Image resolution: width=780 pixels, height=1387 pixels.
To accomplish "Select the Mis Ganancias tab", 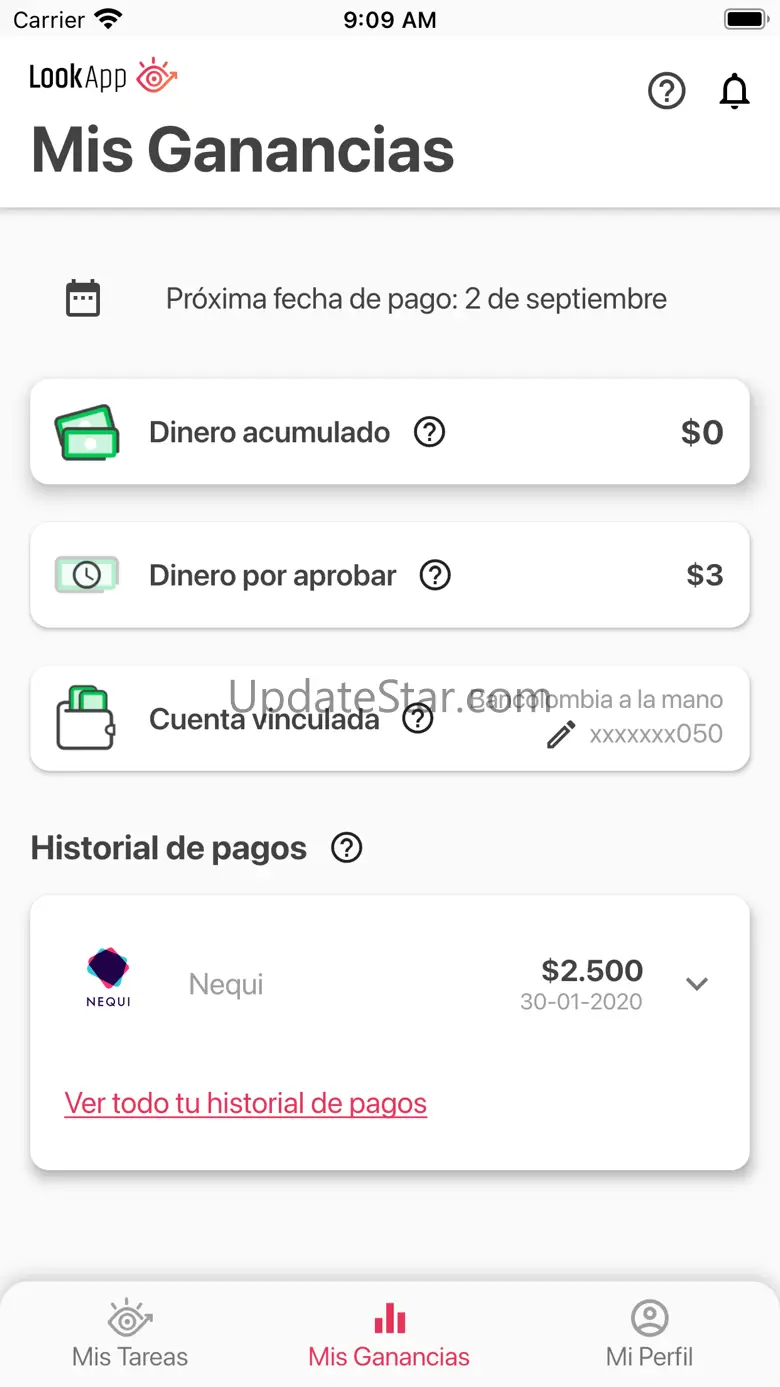I will tap(389, 1335).
